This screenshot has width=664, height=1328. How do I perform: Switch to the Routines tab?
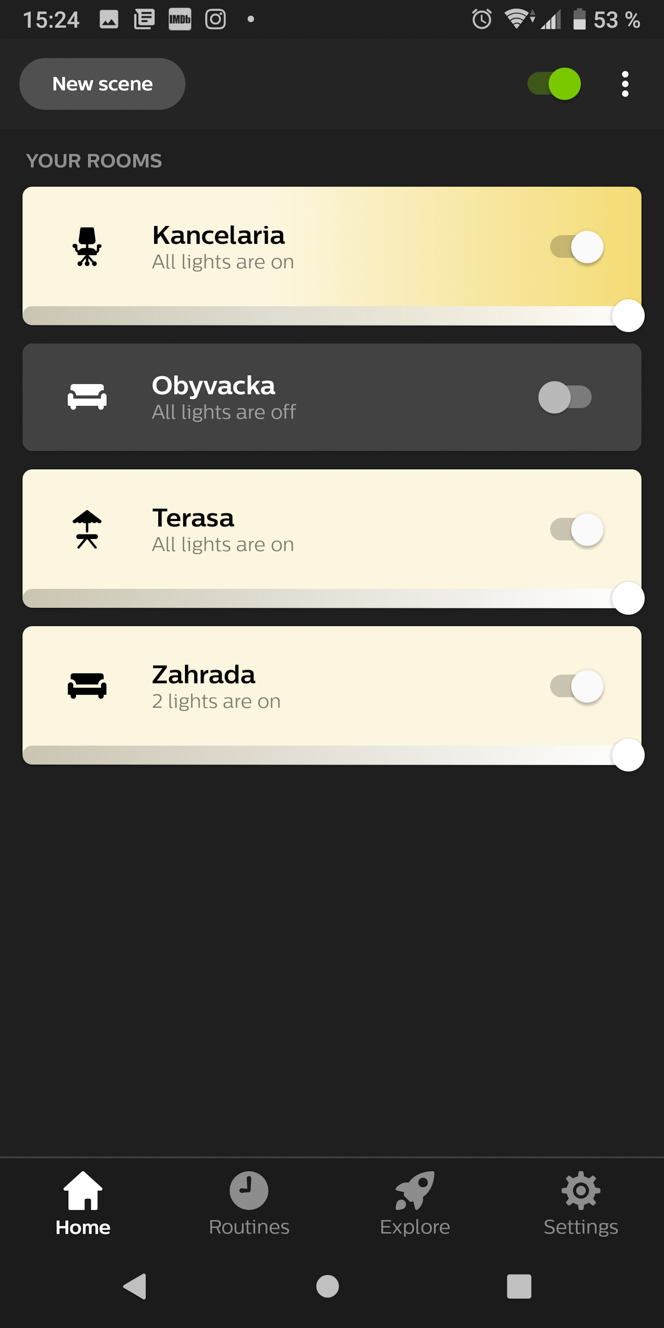pyautogui.click(x=249, y=1204)
